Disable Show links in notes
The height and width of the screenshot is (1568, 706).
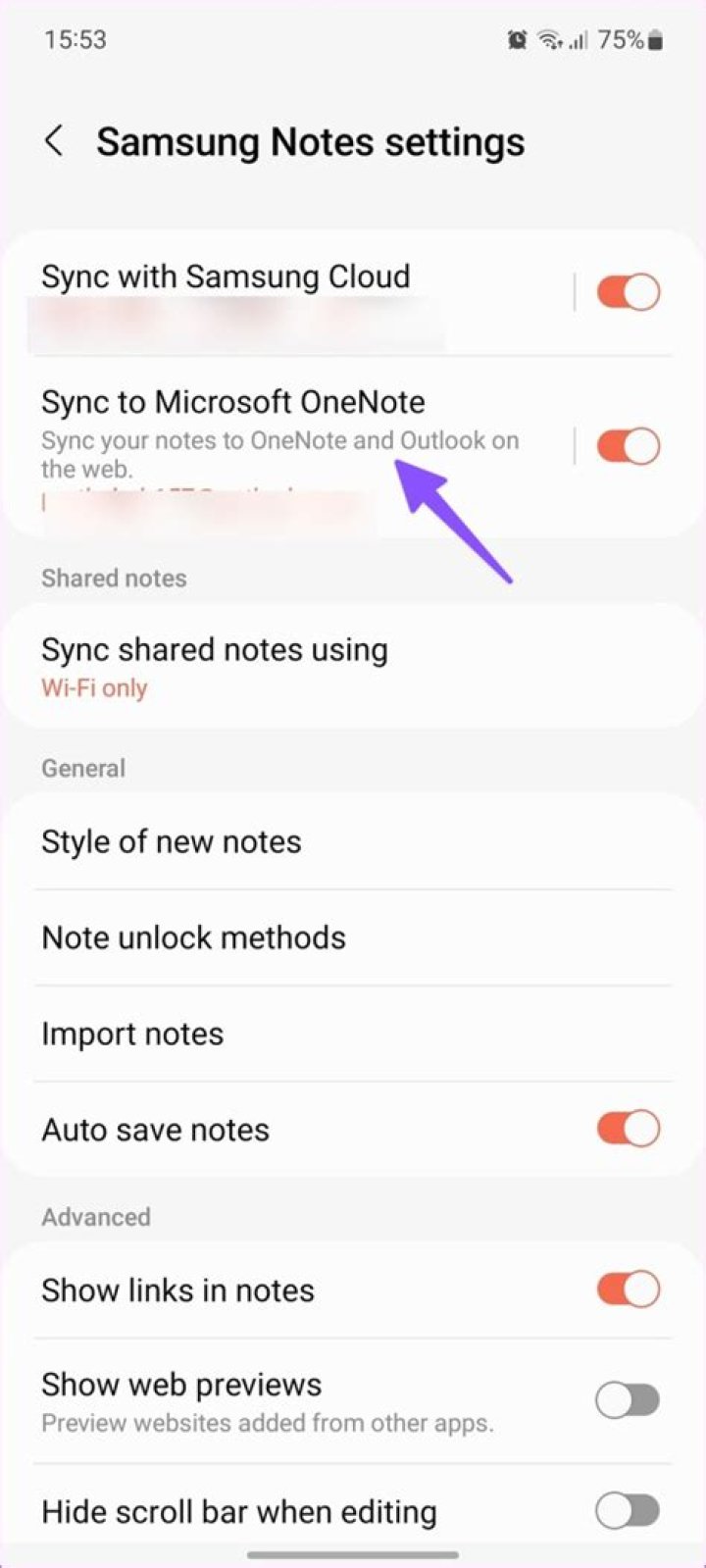click(x=629, y=1290)
